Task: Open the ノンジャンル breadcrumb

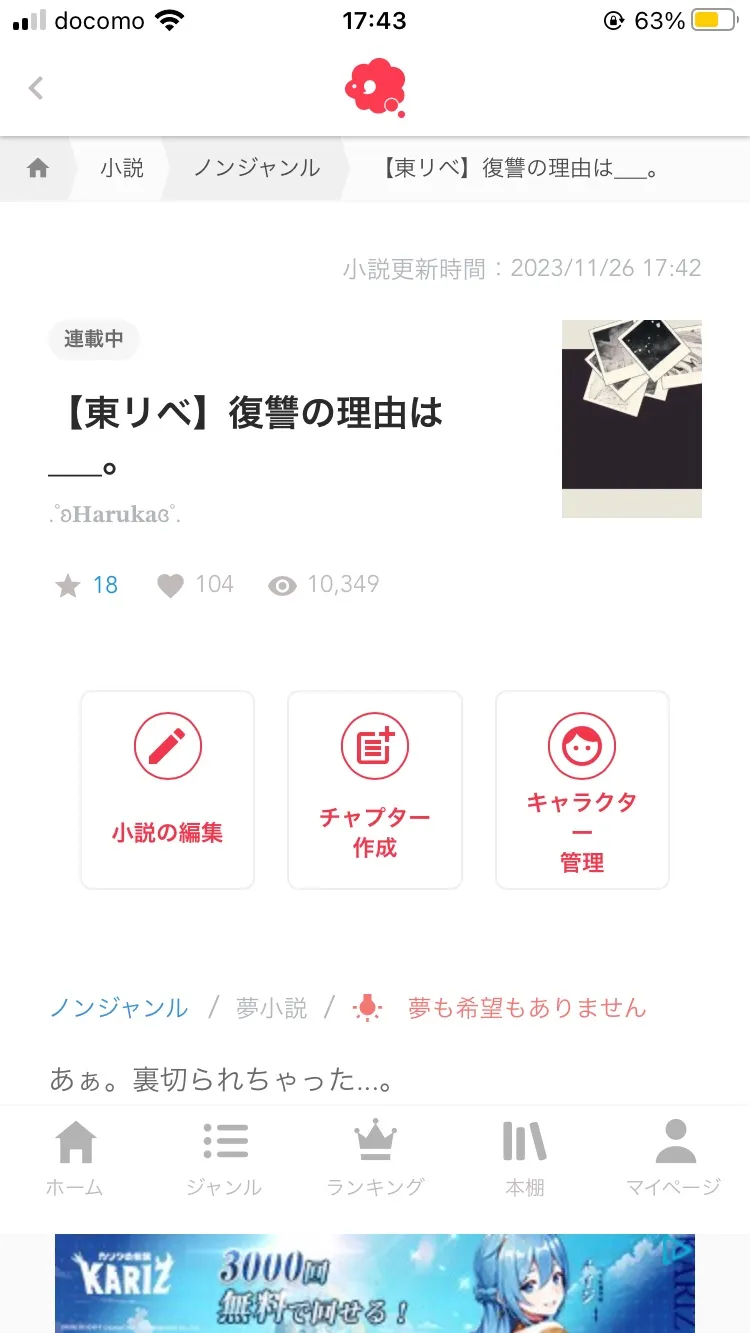Action: point(257,168)
